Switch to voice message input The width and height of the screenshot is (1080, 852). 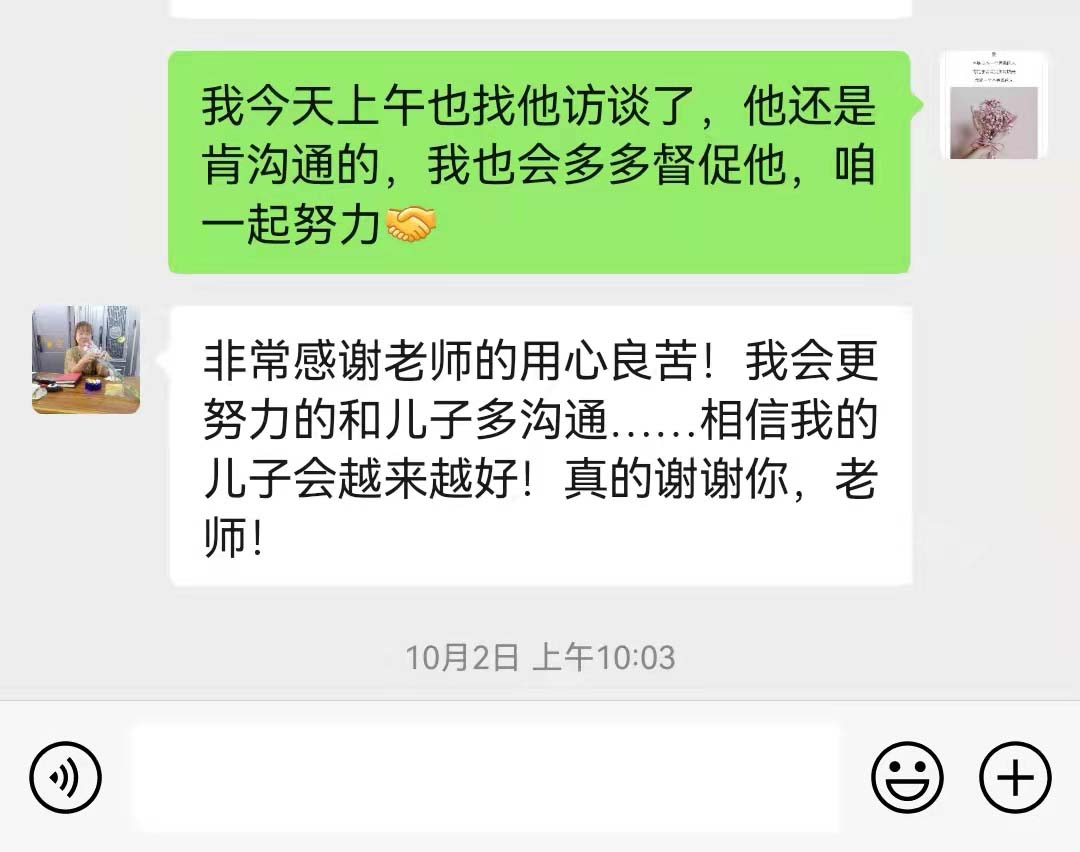(66, 776)
